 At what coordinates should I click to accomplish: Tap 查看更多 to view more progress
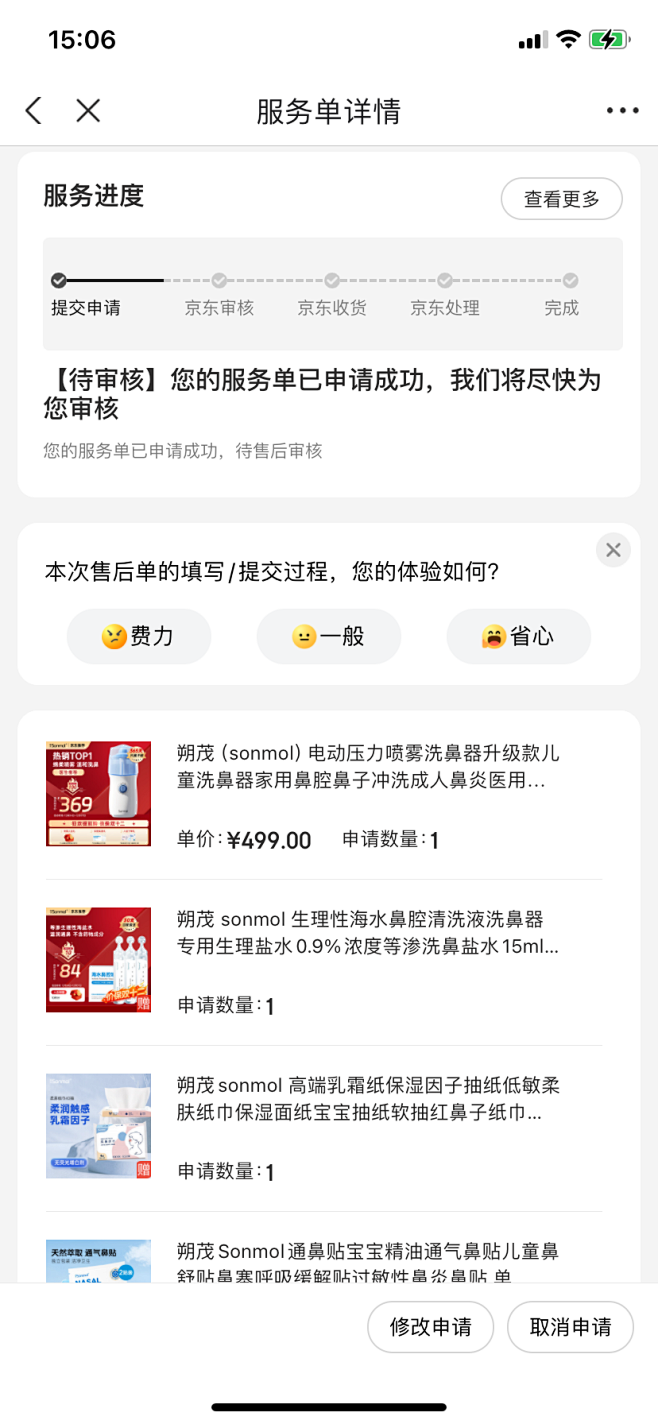click(561, 199)
